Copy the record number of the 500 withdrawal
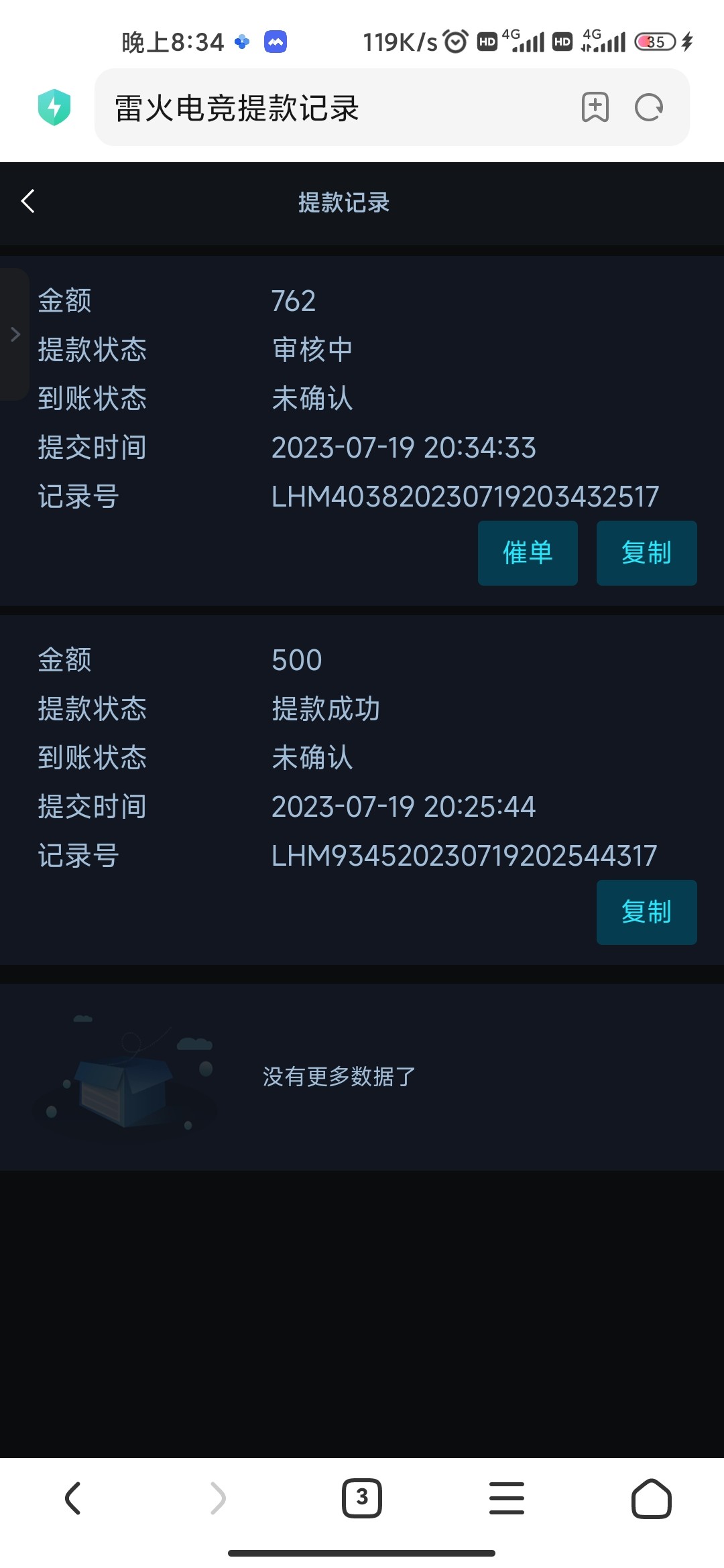Image resolution: width=724 pixels, height=1568 pixels. pos(646,912)
